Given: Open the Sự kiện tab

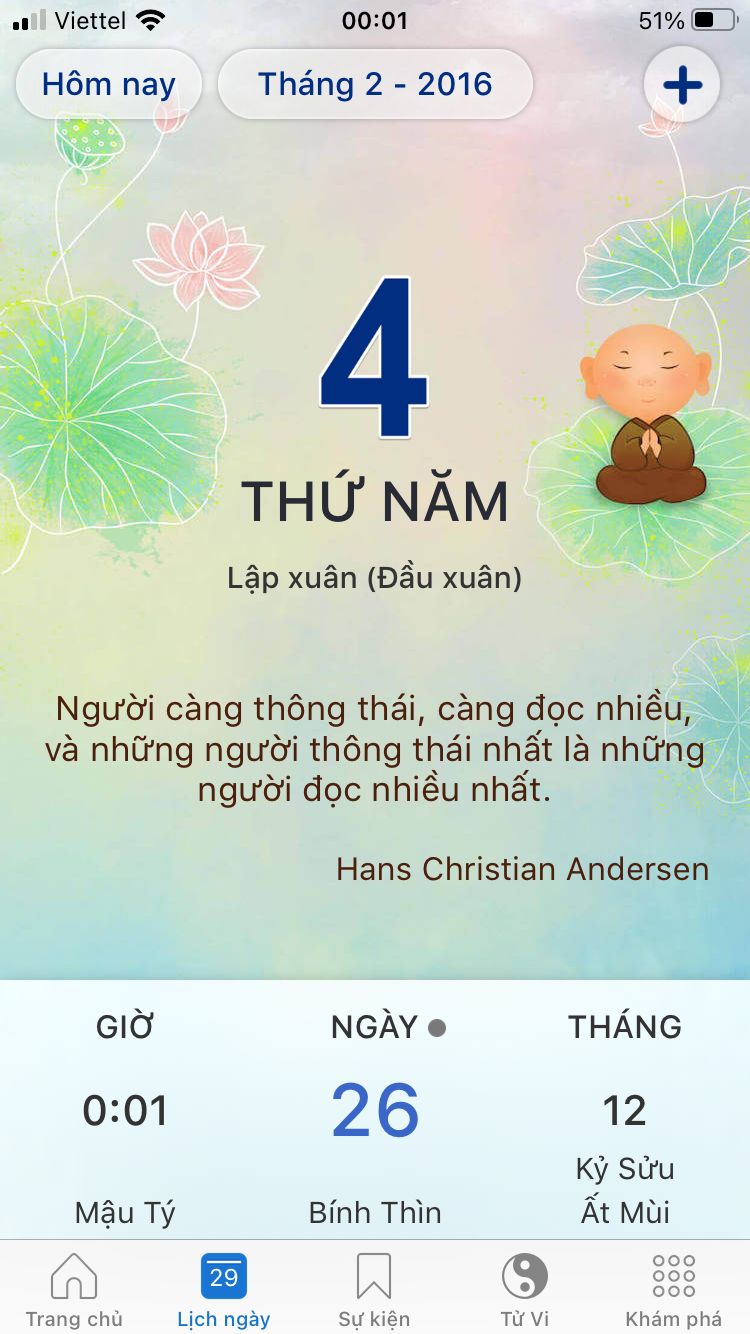Looking at the screenshot, I should click(x=374, y=1290).
